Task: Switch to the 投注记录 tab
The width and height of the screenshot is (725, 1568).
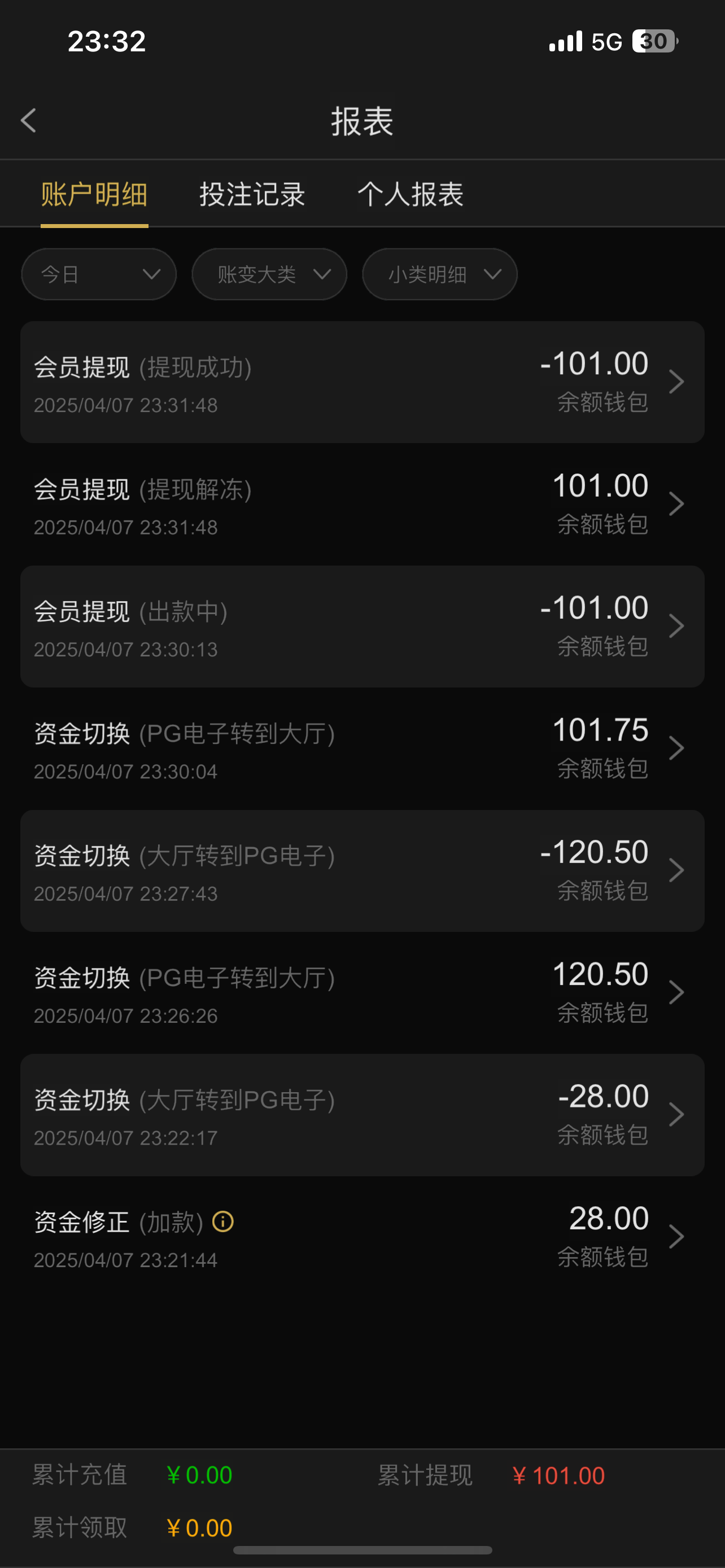Action: pyautogui.click(x=252, y=195)
